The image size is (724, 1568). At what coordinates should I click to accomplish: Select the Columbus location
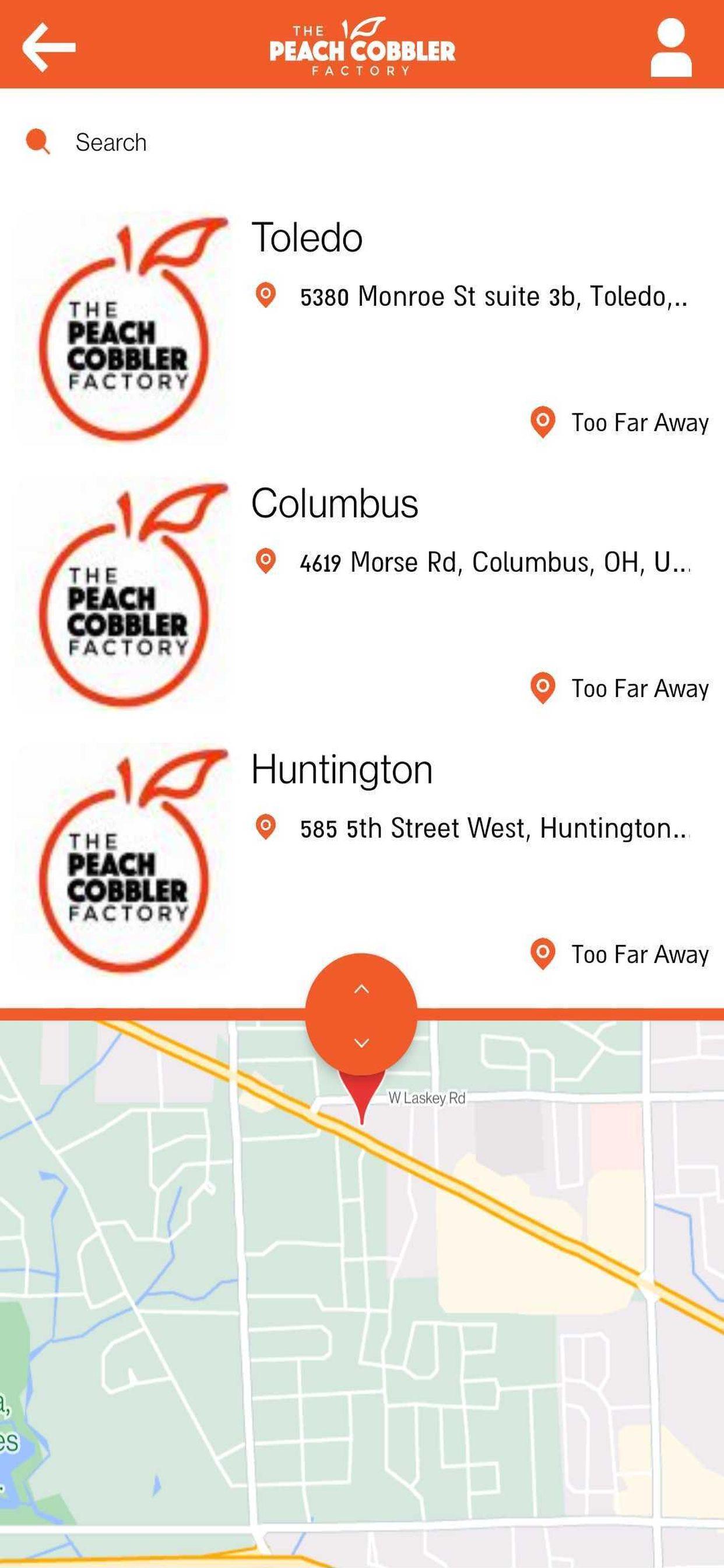pyautogui.click(x=362, y=594)
